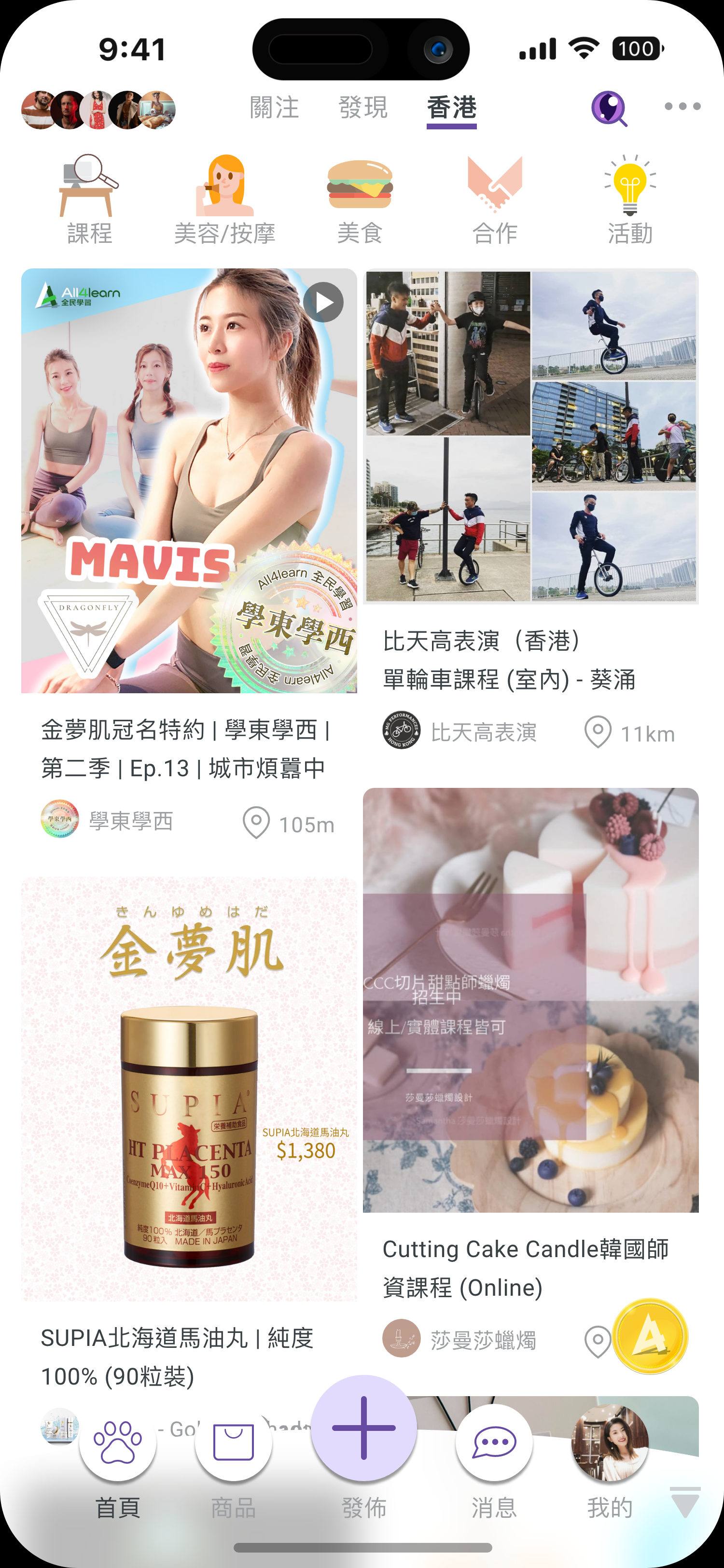Open the 學東學西 Ep.13 video post

(189, 554)
